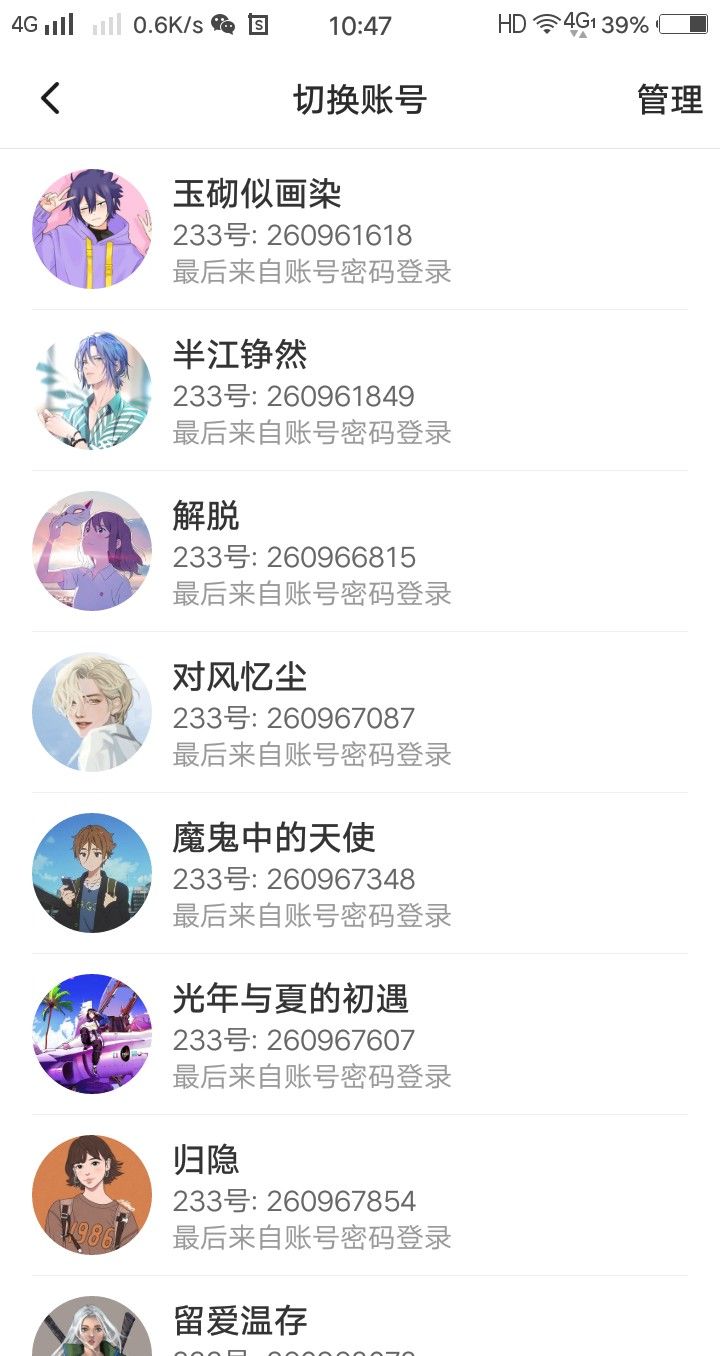
Task: Go back using the top-left arrow
Action: tap(50, 99)
